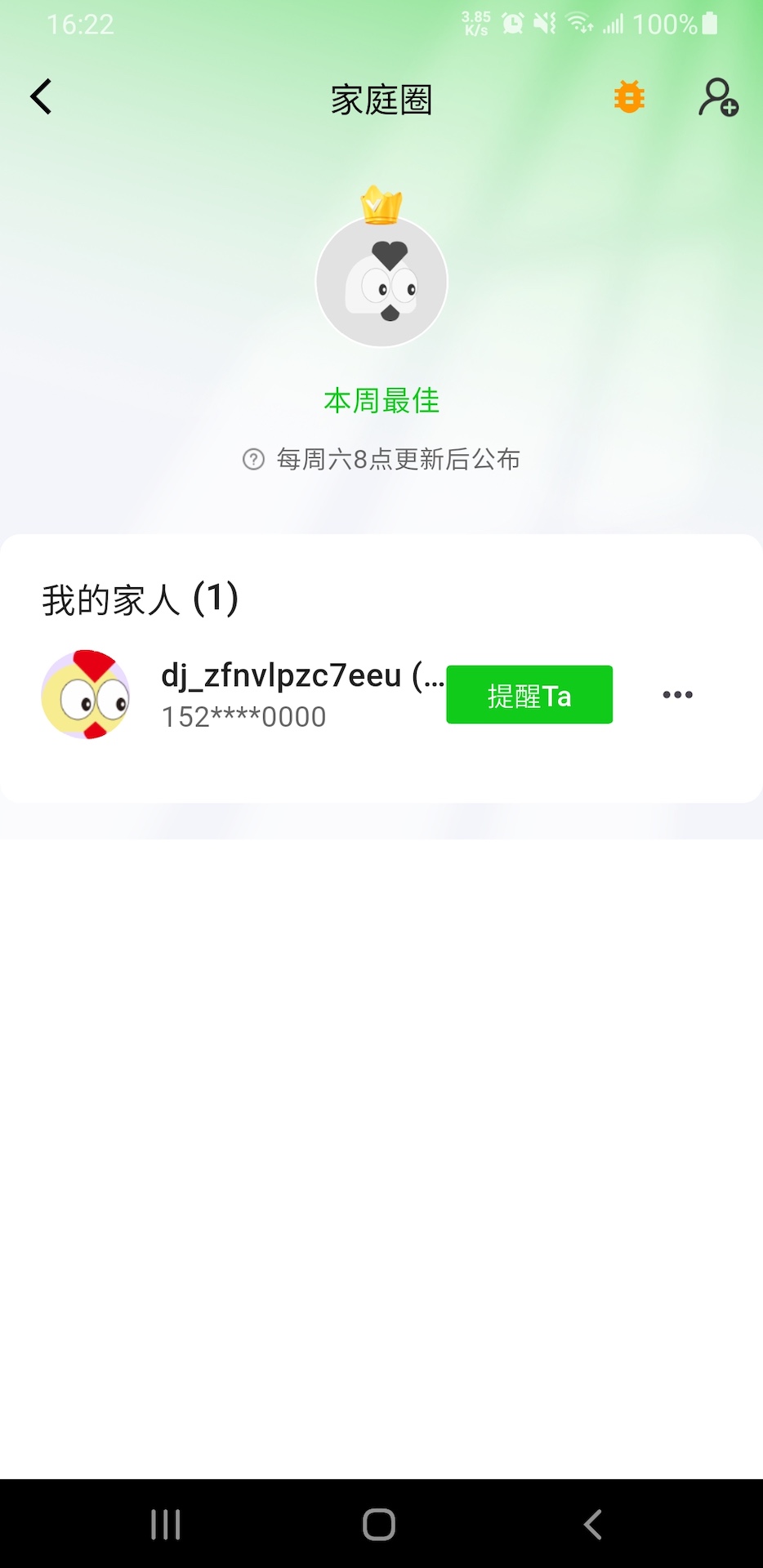This screenshot has height=1568, width=763.
Task: Tap the crowned 本周最佳 avatar
Action: pyautogui.click(x=381, y=282)
